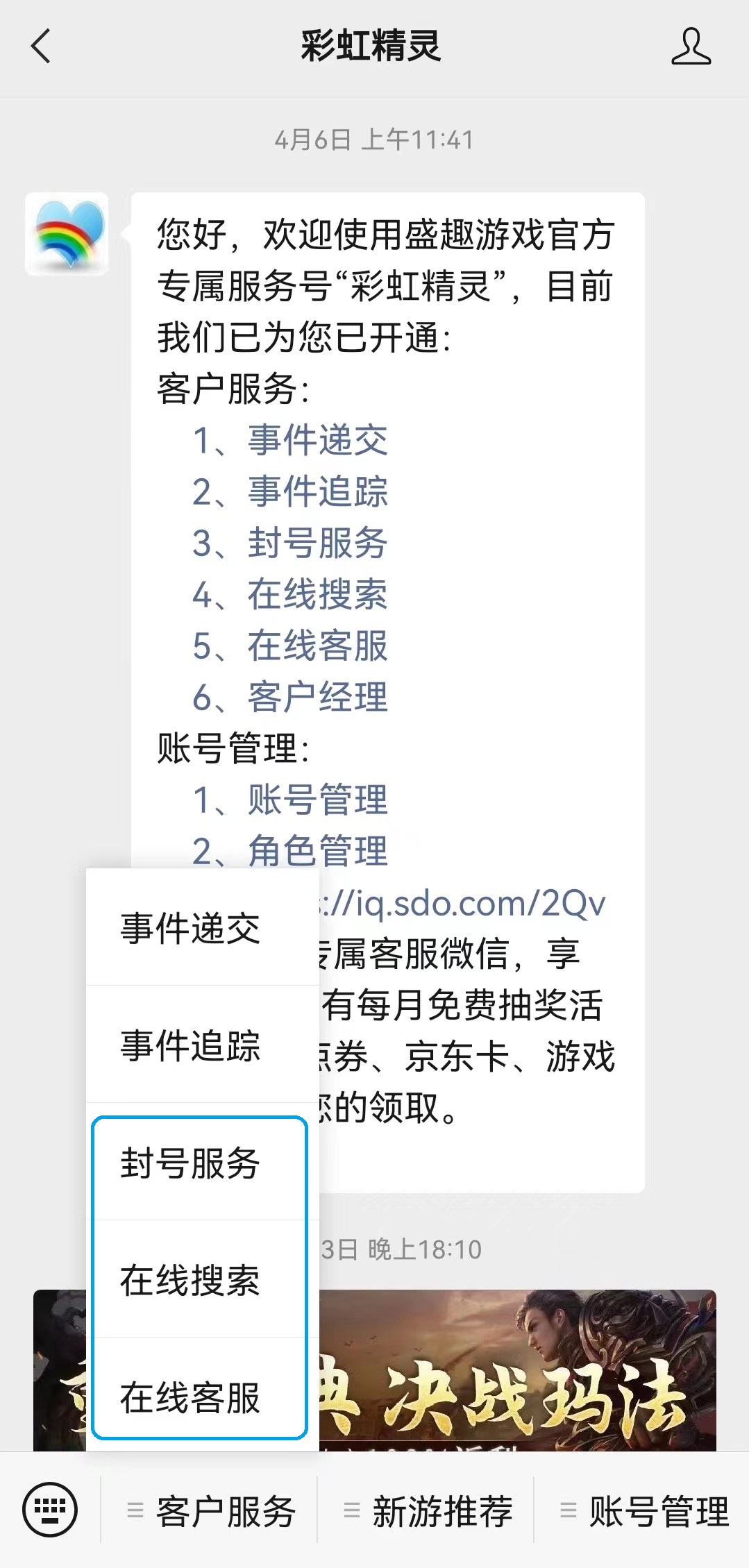Open the 4、在线搜索 message link
The width and height of the screenshot is (749, 1568).
coord(289,594)
